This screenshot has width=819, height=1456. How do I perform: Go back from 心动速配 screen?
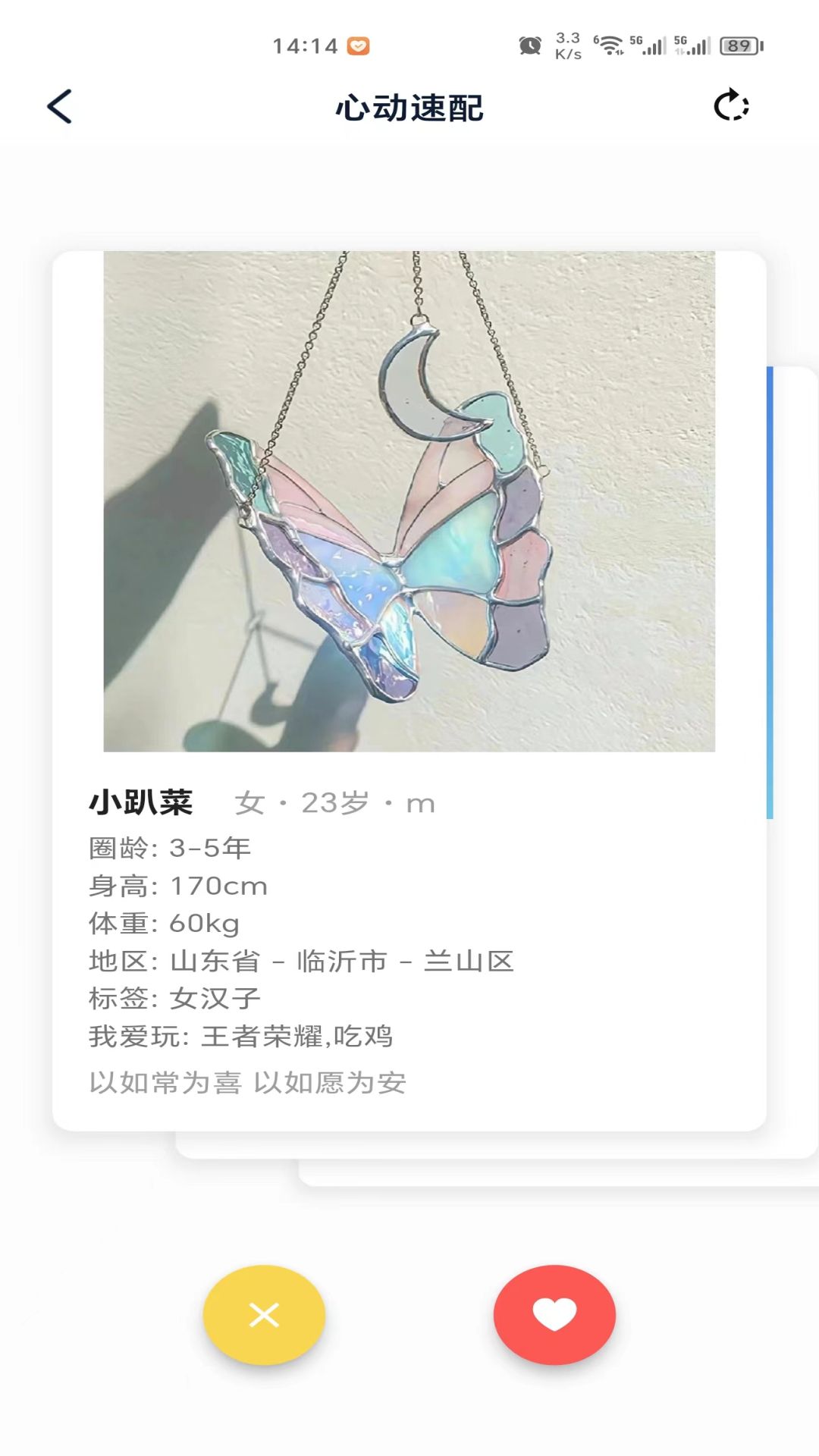point(59,106)
